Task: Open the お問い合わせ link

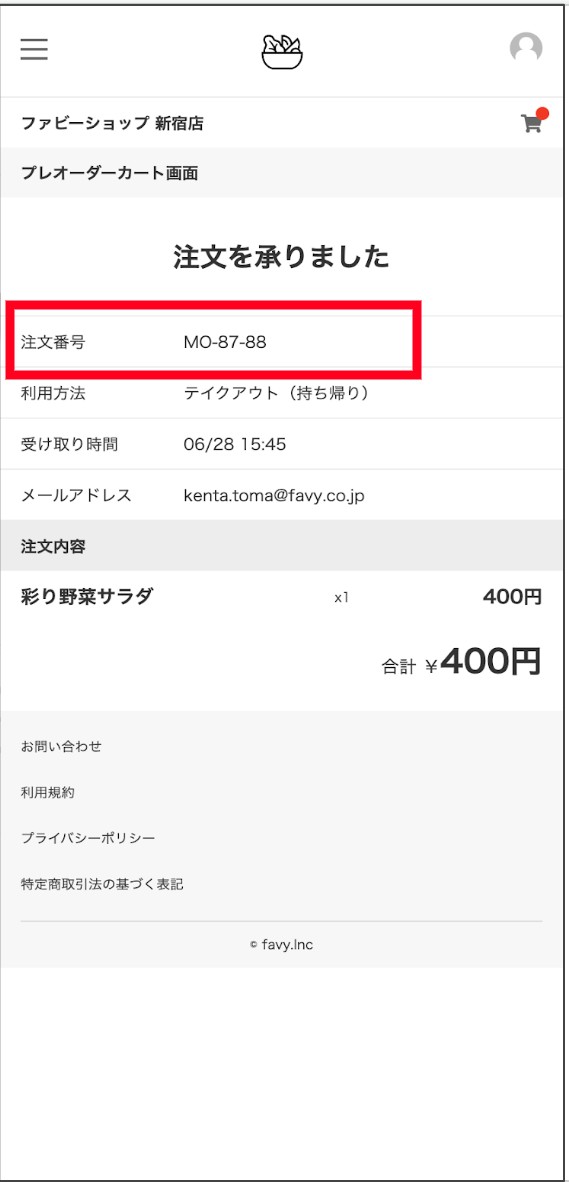Action: [61, 746]
